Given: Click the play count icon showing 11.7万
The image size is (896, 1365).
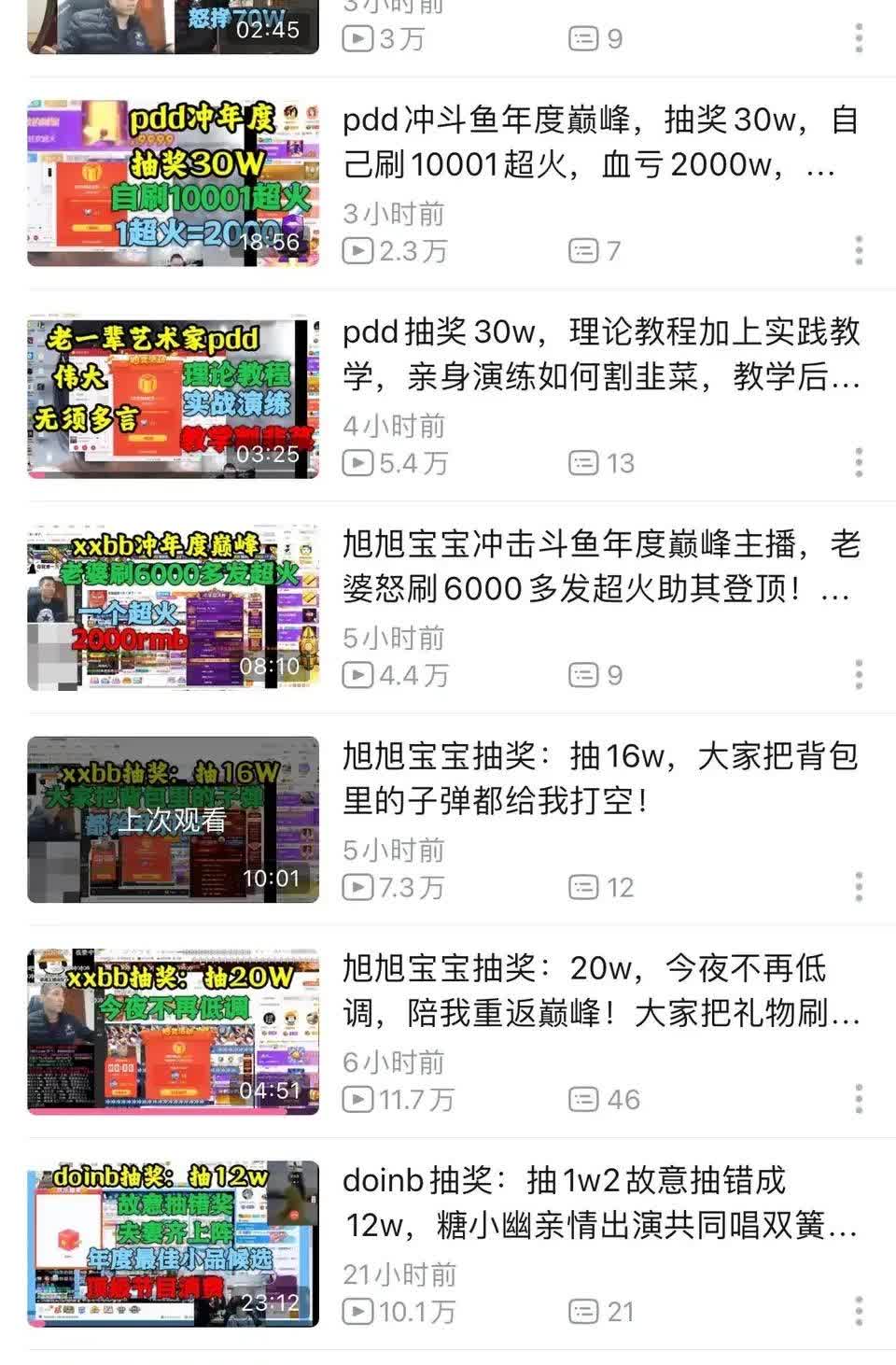Looking at the screenshot, I should point(359,1100).
